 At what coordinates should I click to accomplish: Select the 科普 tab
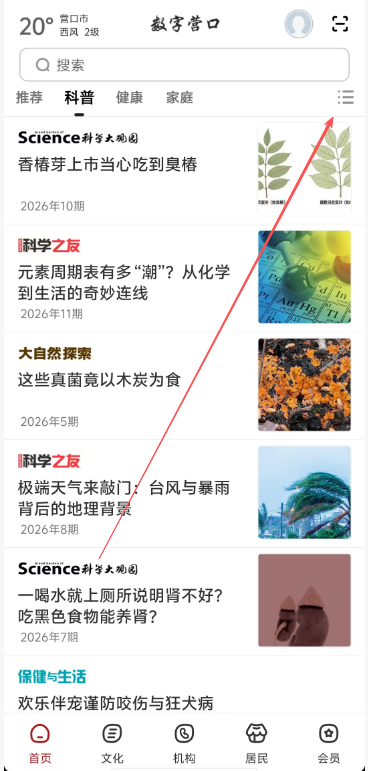pyautogui.click(x=79, y=97)
